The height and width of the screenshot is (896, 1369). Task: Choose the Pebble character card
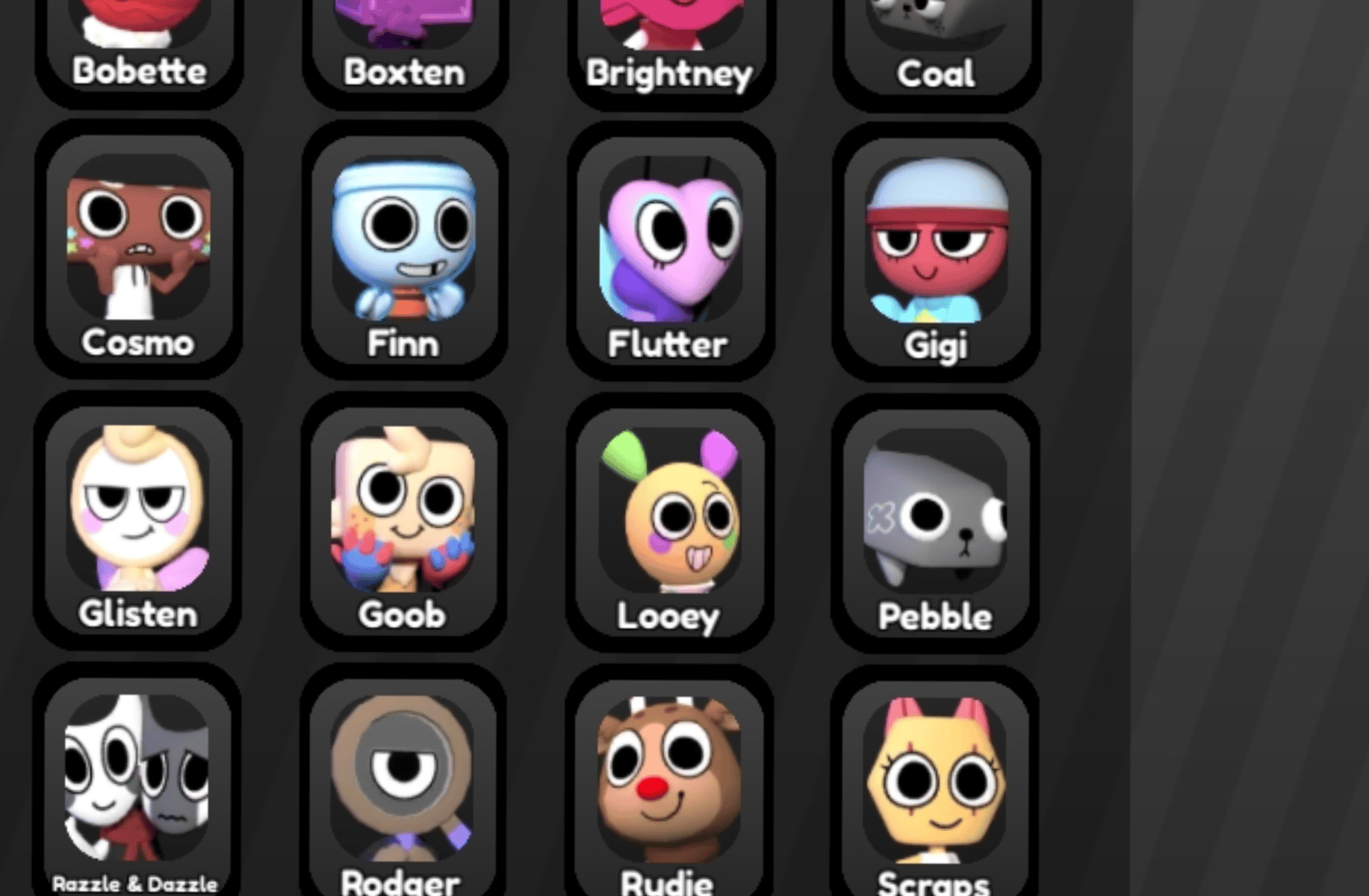(935, 523)
